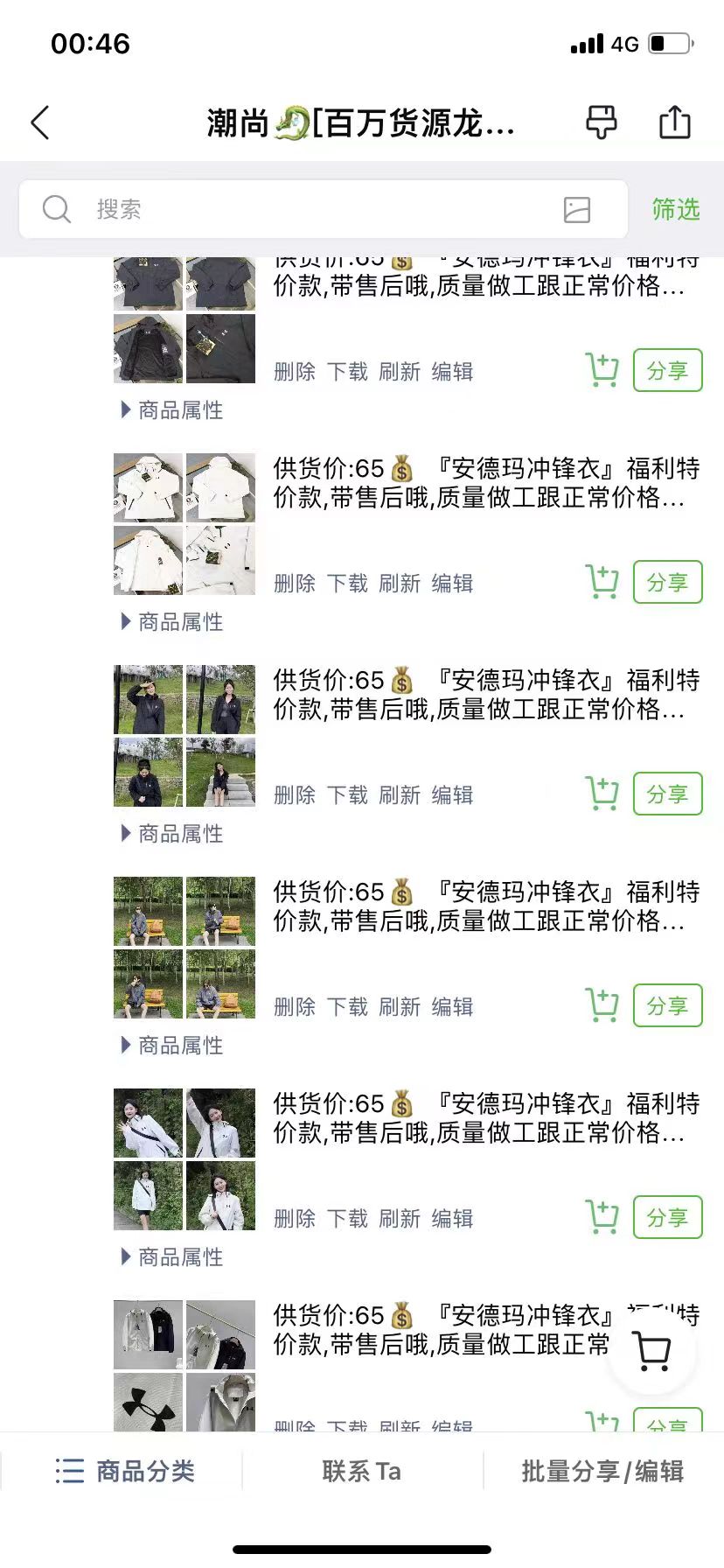
Task: Open image search in the search box
Action: click(577, 209)
